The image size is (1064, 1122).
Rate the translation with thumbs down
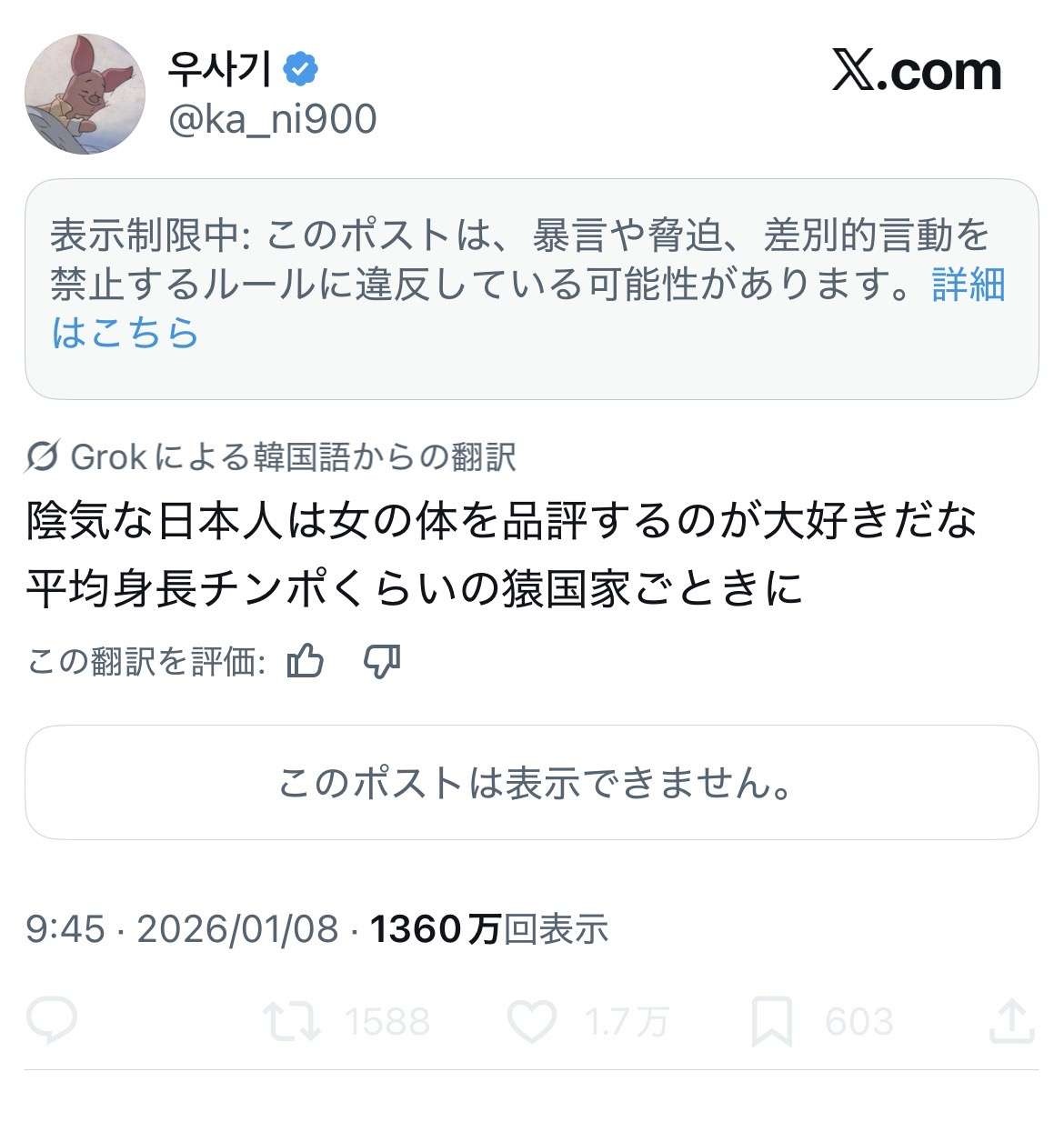click(x=382, y=661)
